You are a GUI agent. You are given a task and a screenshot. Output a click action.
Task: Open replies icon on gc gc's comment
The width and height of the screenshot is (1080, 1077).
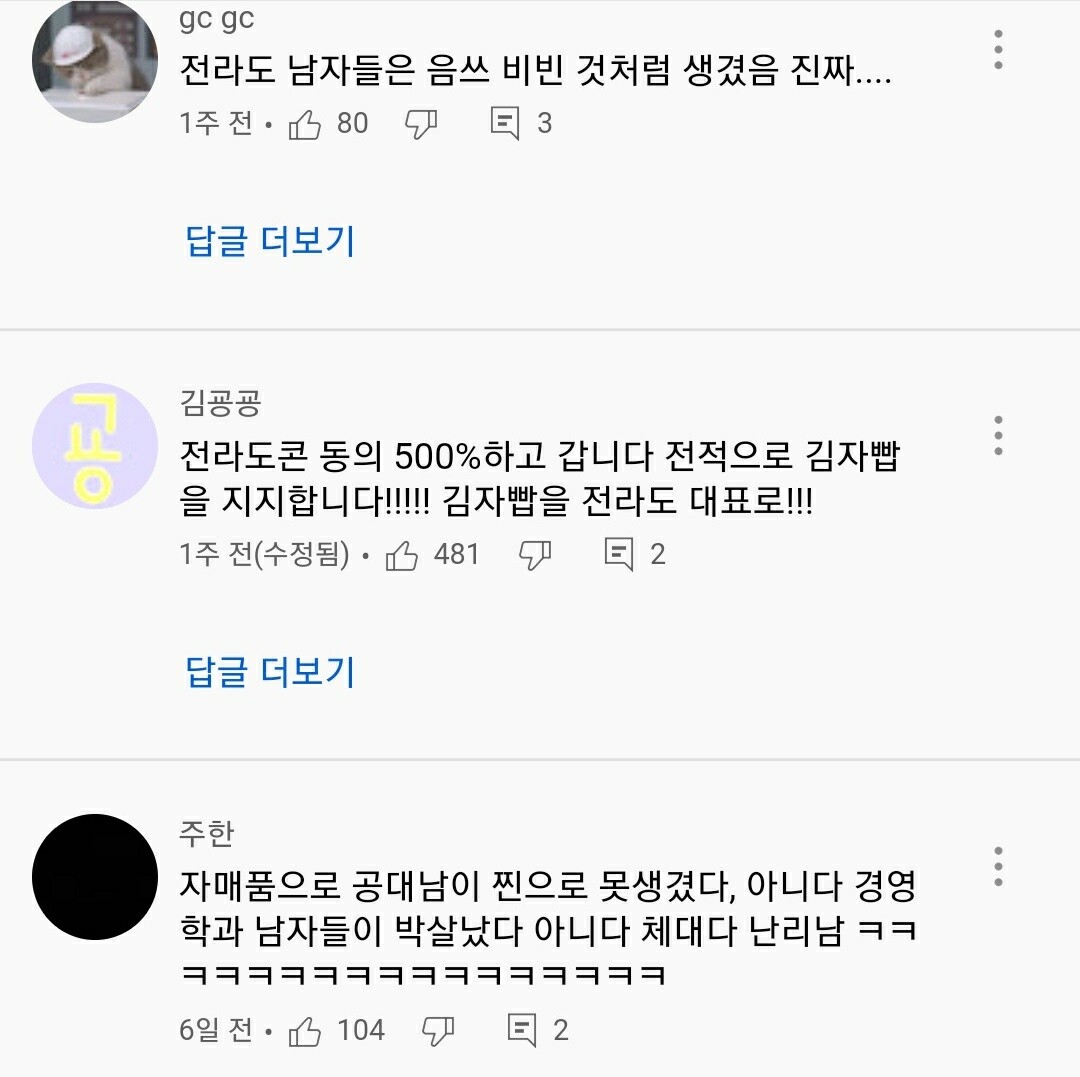coord(506,124)
